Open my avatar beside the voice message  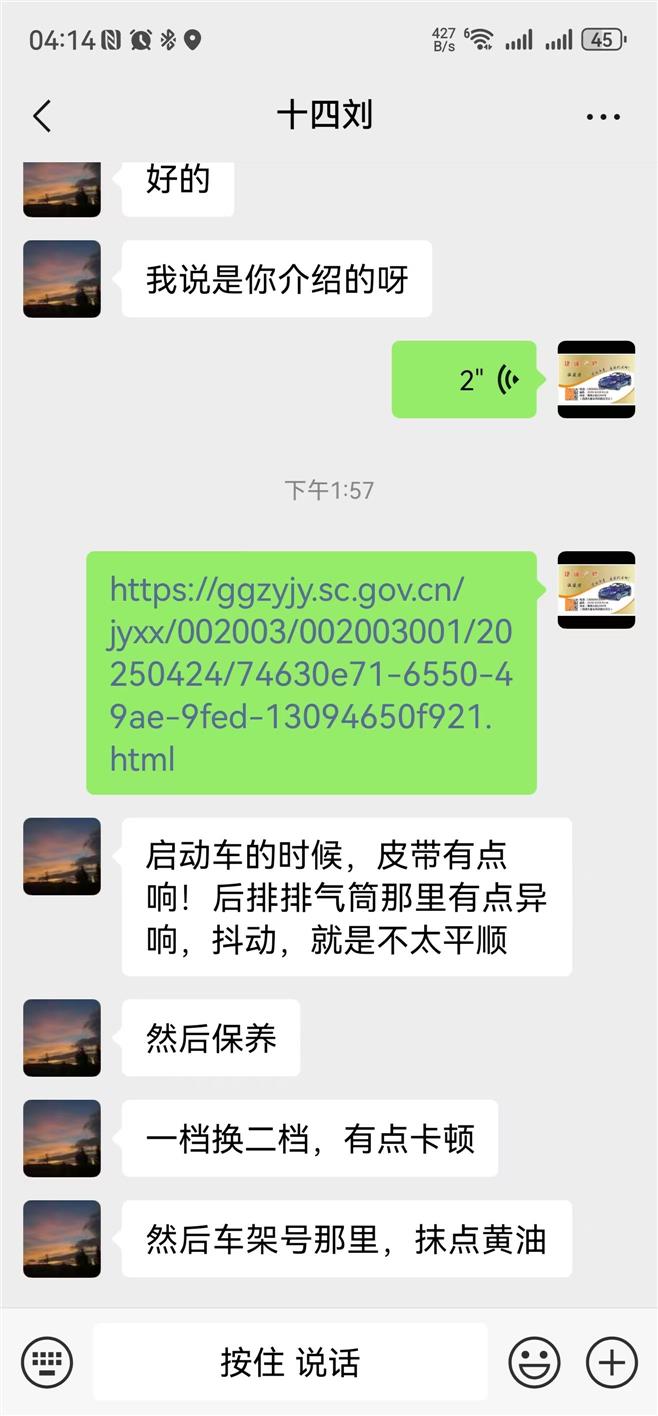[x=596, y=379]
